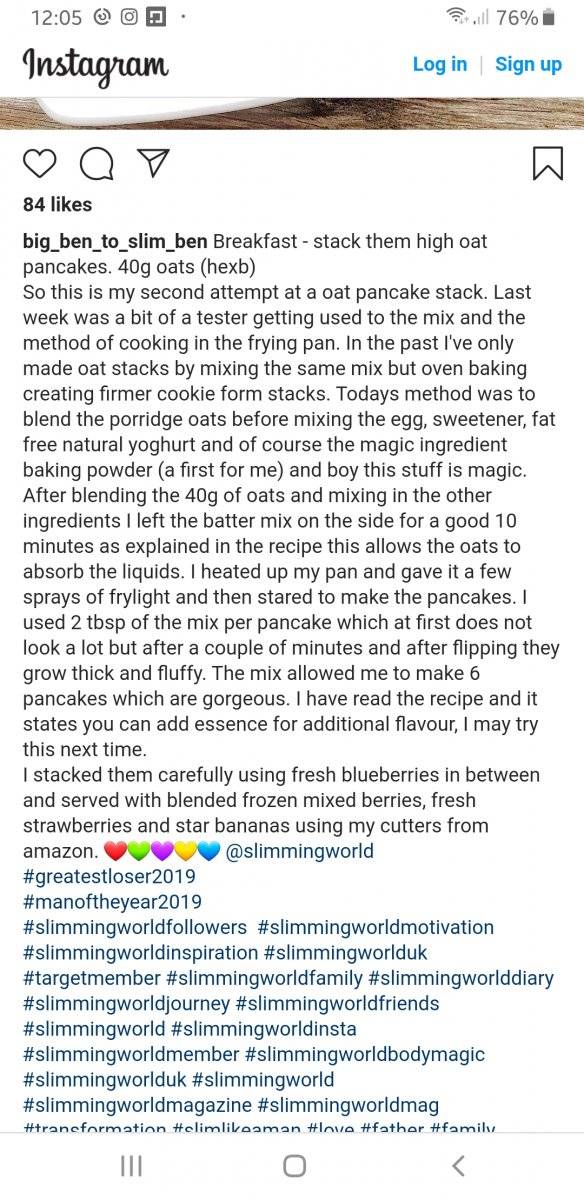Viewport: 584px width, 1200px height.
Task: Tap the Sign up link
Action: 528,64
